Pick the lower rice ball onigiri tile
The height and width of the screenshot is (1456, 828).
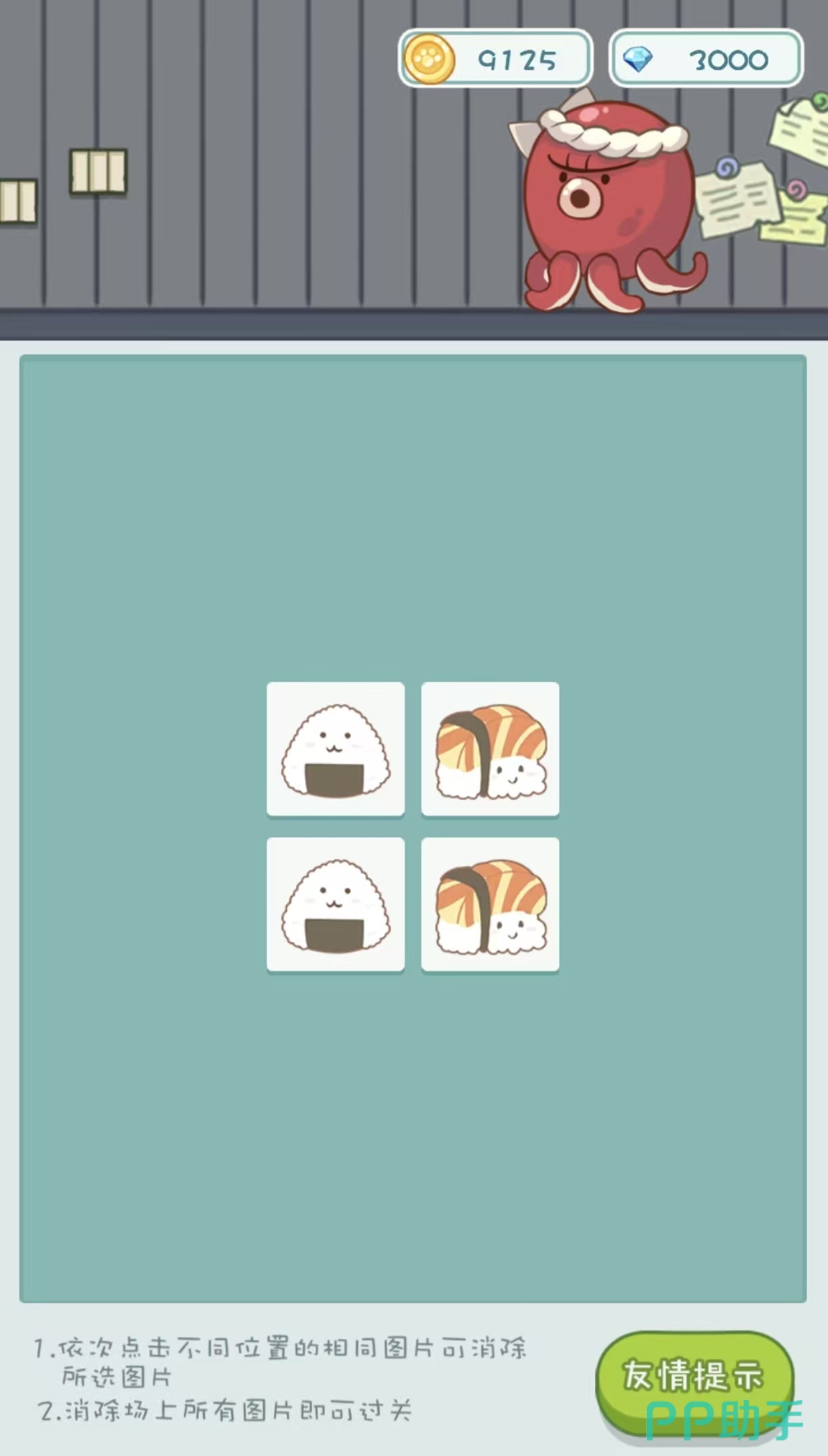pos(336,904)
